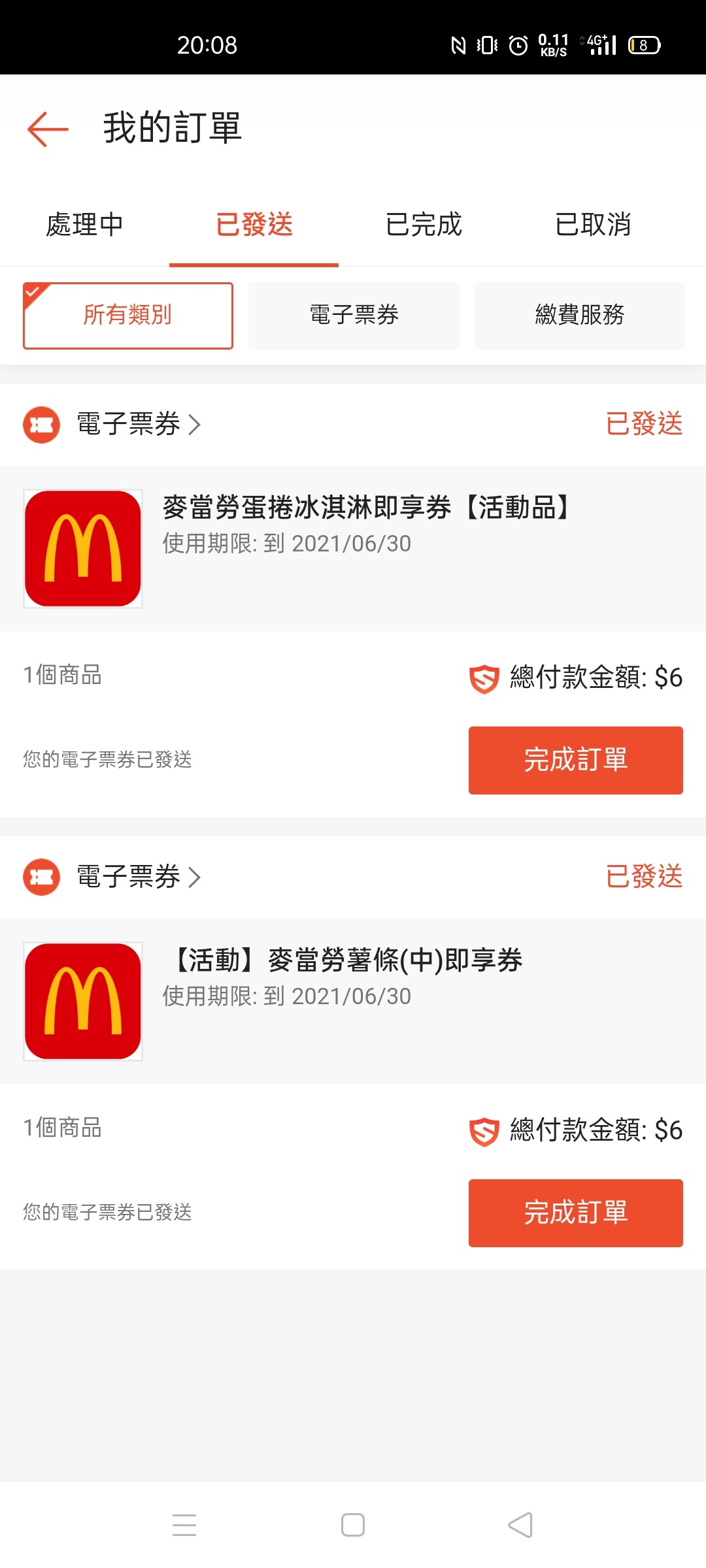This screenshot has height=1568, width=706.
Task: Tap 完成訂單 for the fries voucher
Action: tap(576, 1213)
